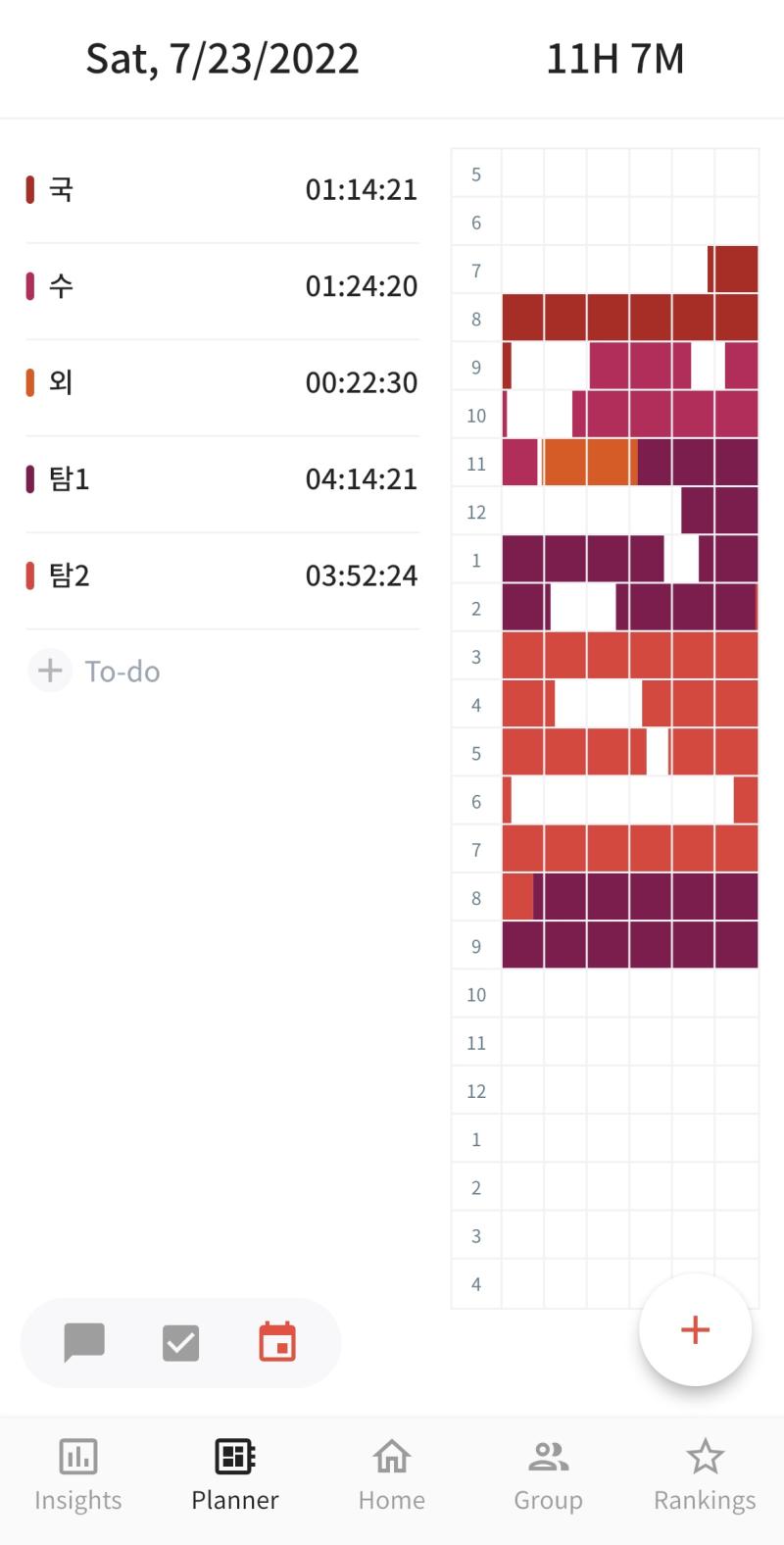This screenshot has height=1545, width=784.
Task: Open the 국 subject row
Action: click(x=222, y=189)
